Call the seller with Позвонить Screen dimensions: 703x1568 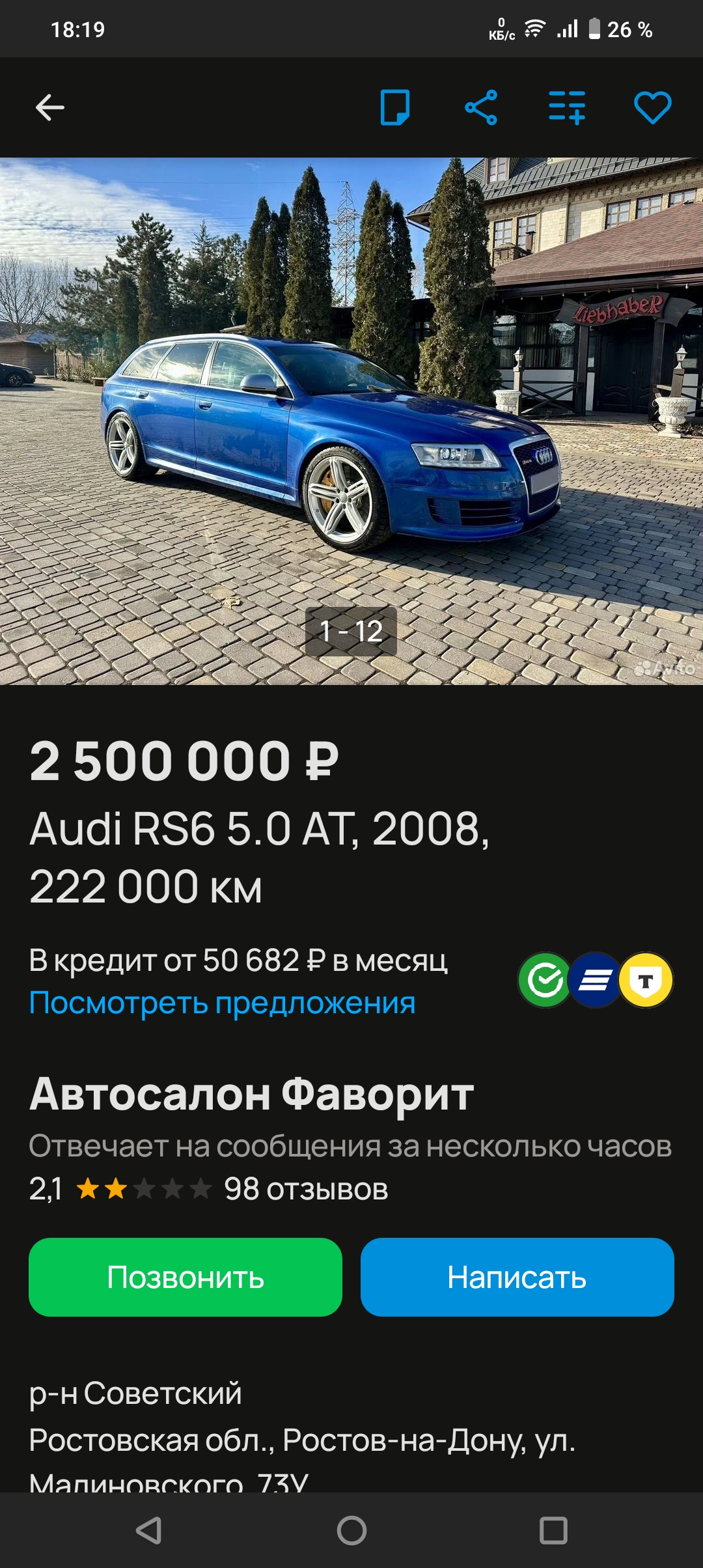click(186, 1278)
